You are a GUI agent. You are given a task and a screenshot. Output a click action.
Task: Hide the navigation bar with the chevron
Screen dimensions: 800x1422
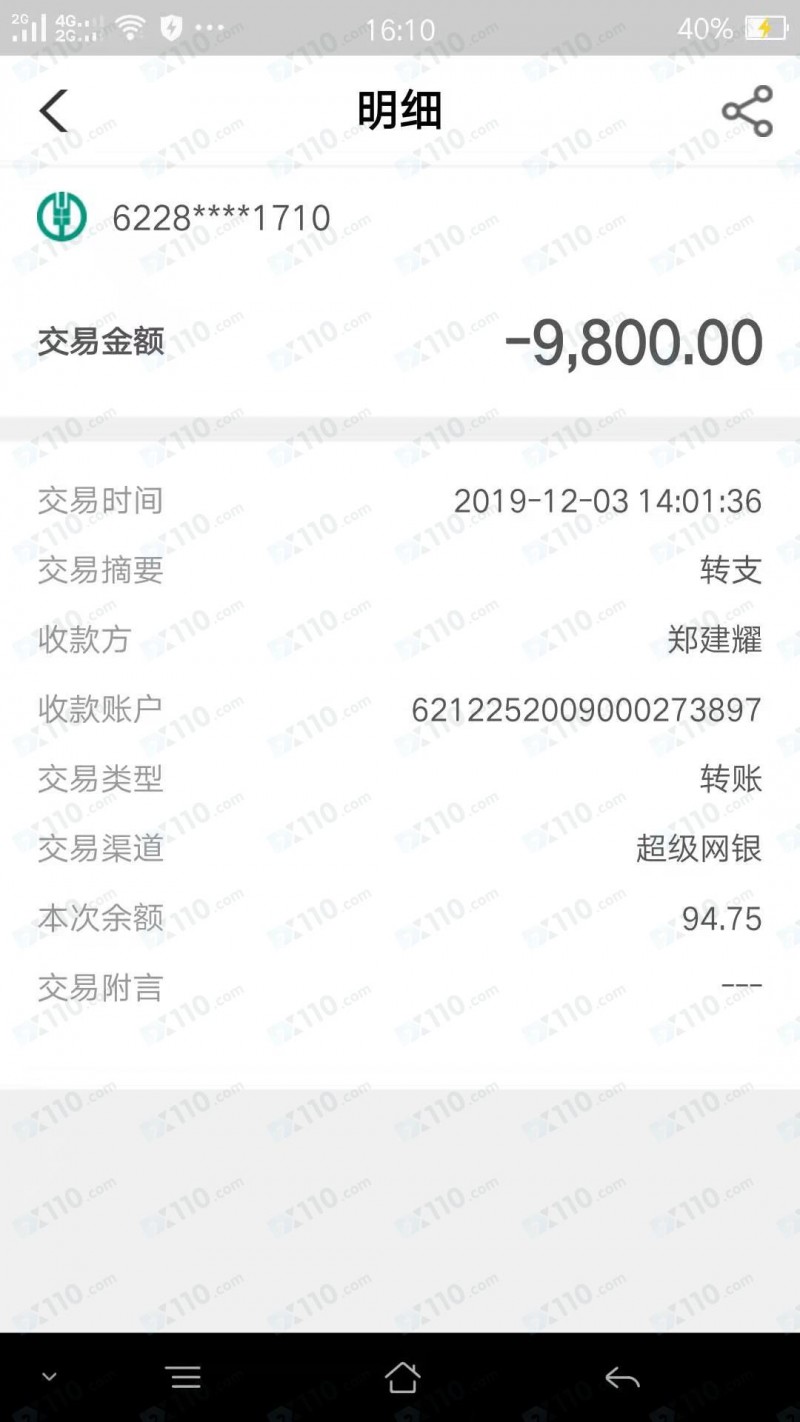49,1377
